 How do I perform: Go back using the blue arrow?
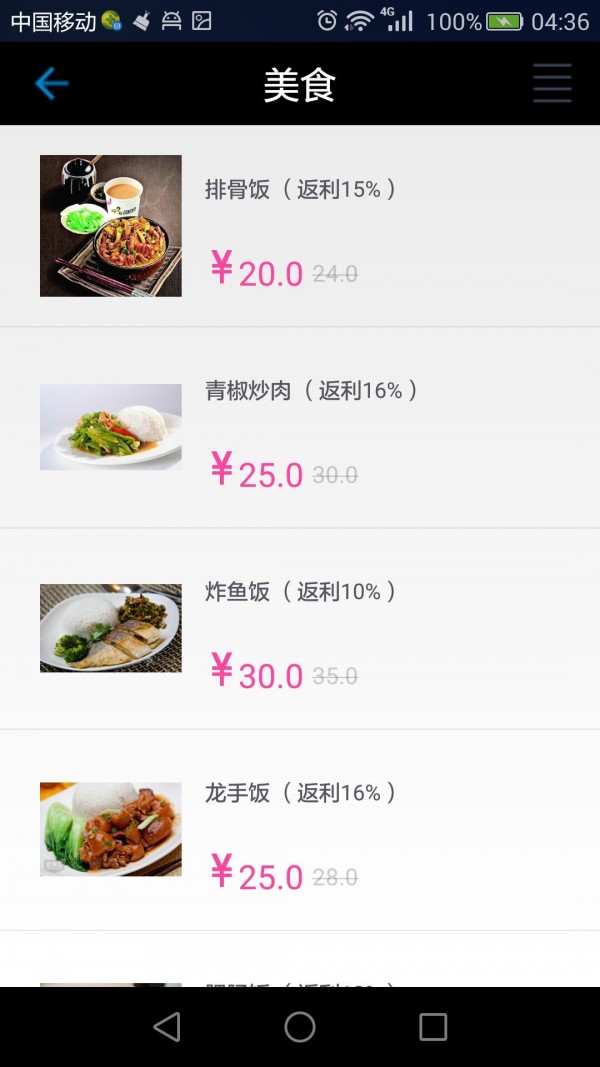click(51, 84)
